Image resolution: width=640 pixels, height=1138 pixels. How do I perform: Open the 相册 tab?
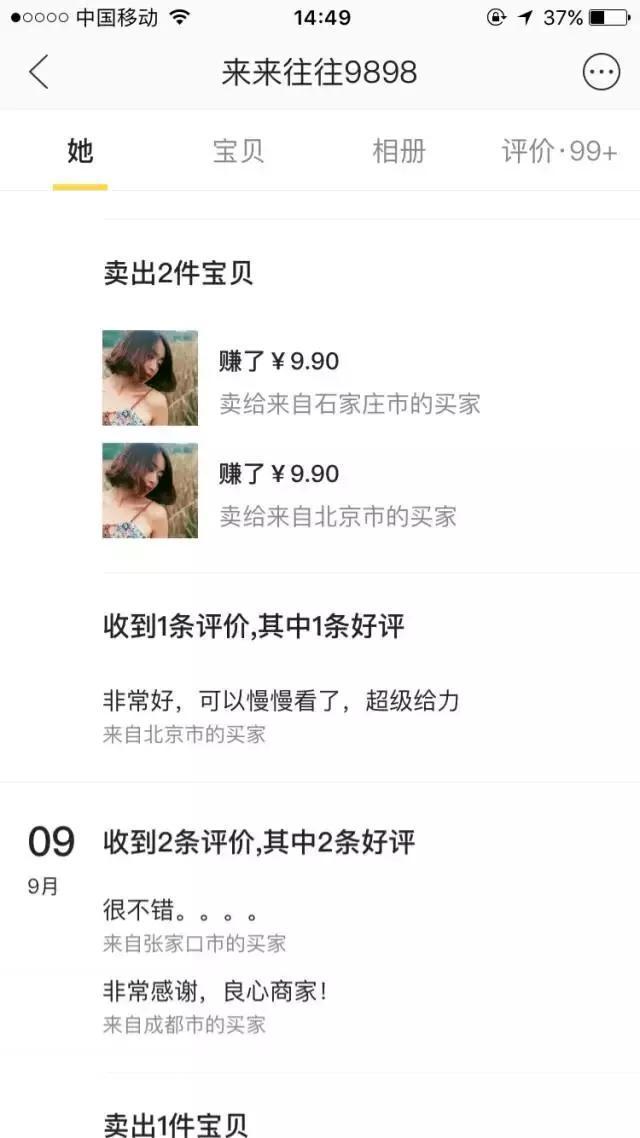(x=399, y=151)
